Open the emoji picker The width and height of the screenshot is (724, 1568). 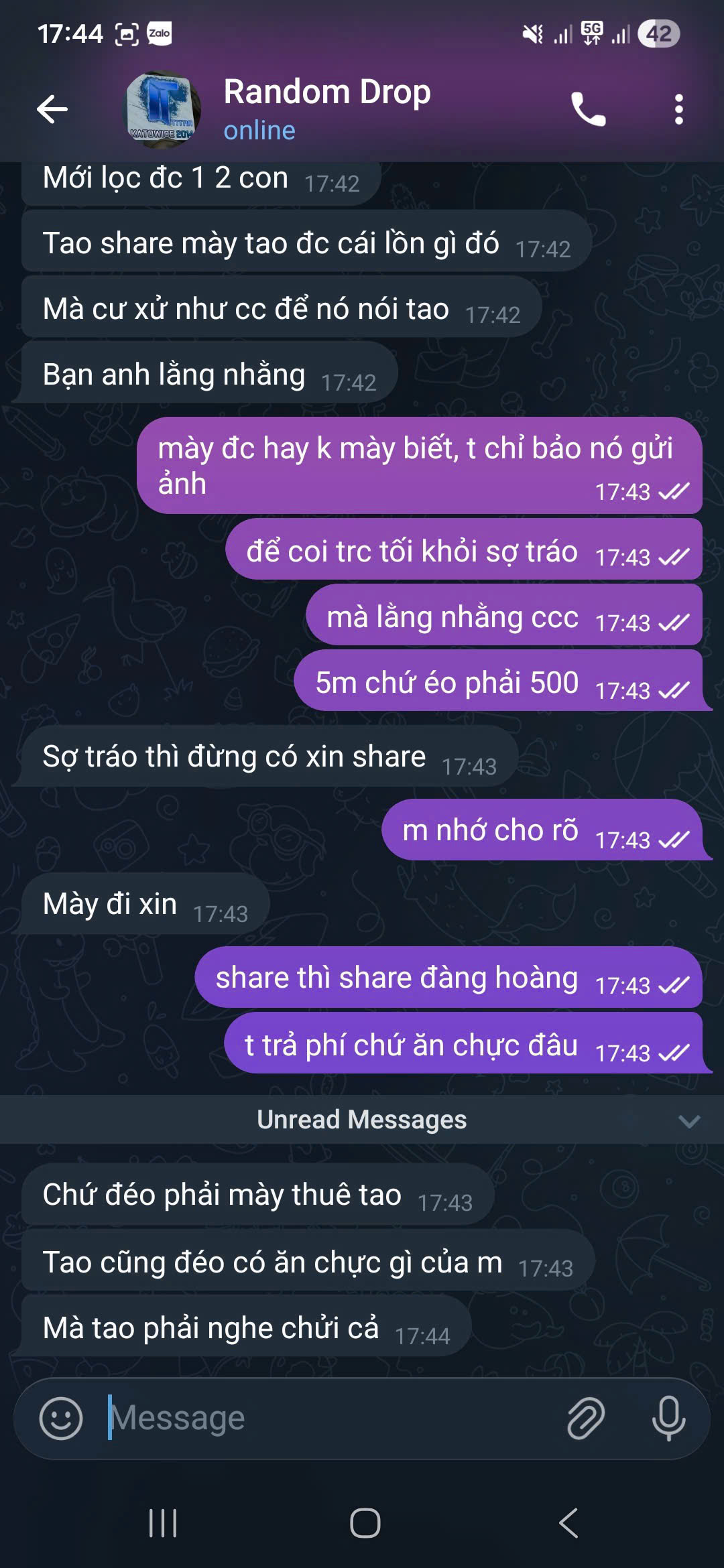[61, 1419]
